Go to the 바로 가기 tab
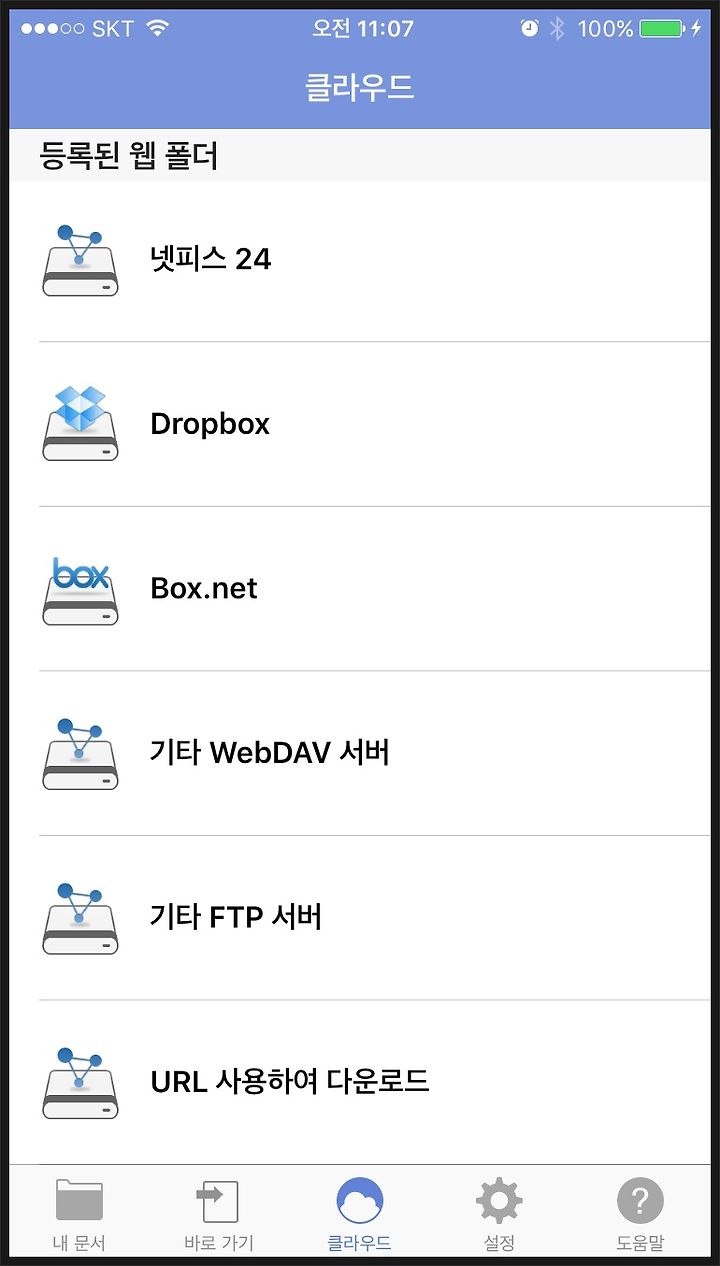Viewport: 720px width, 1266px height. click(x=219, y=1213)
